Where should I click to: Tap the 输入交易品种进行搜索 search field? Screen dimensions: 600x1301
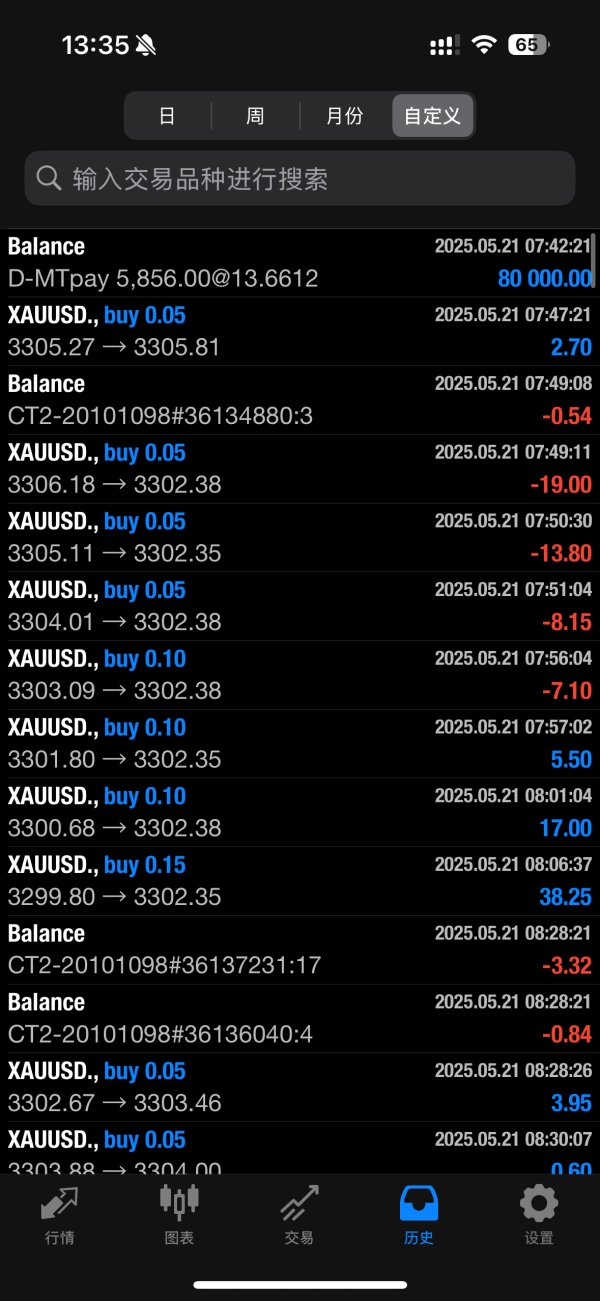300,179
